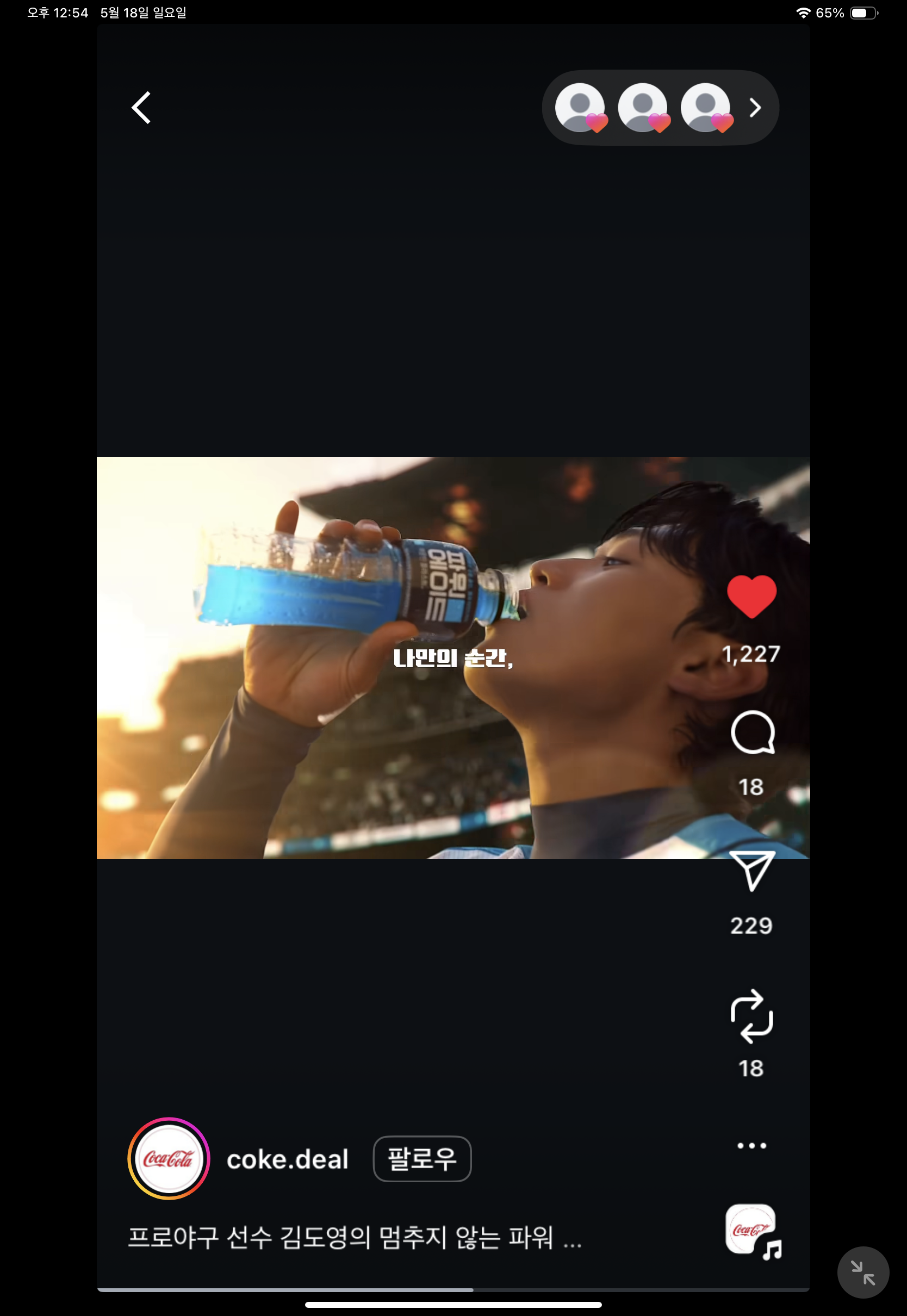Open the comments on this reel

pos(752,733)
